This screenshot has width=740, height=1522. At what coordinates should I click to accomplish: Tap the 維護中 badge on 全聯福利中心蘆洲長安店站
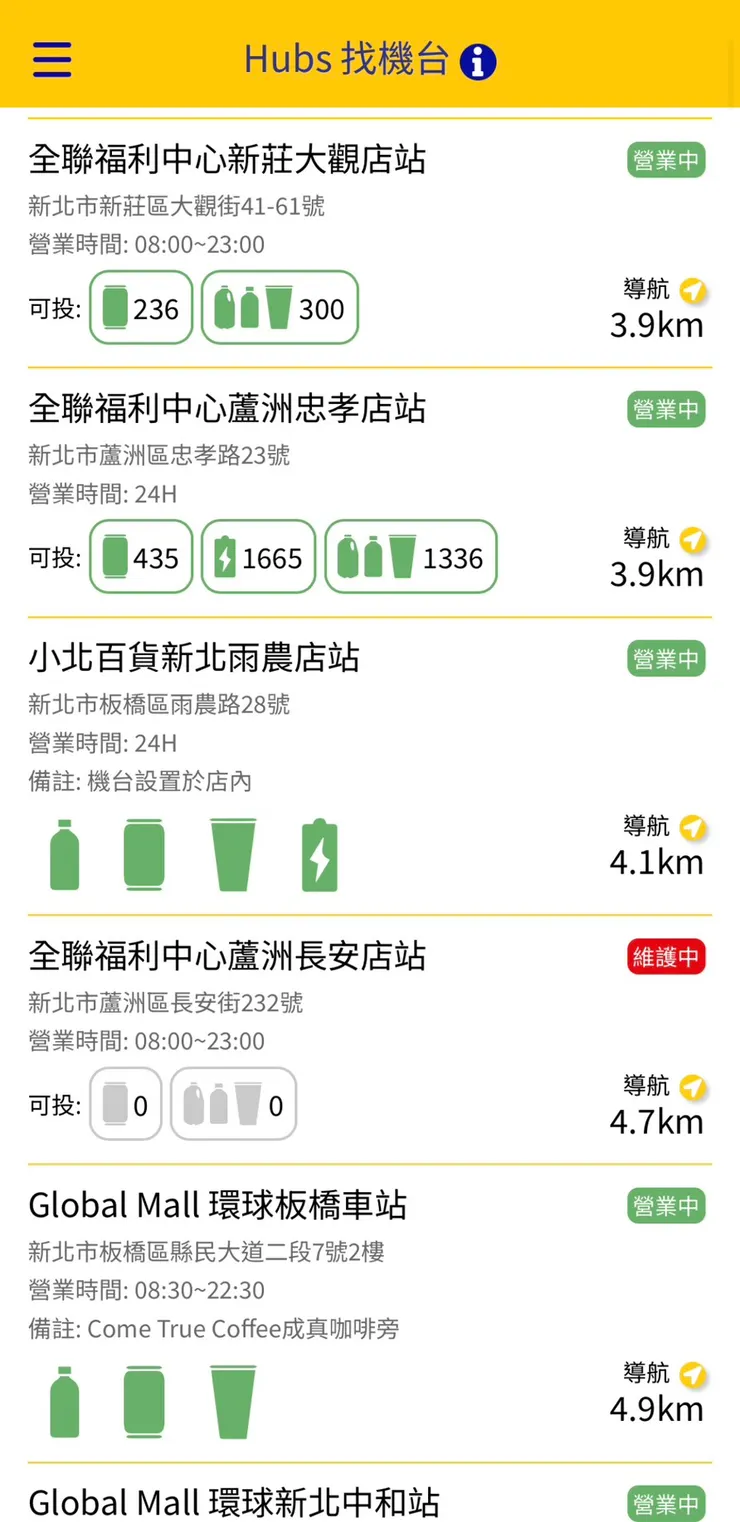[666, 957]
